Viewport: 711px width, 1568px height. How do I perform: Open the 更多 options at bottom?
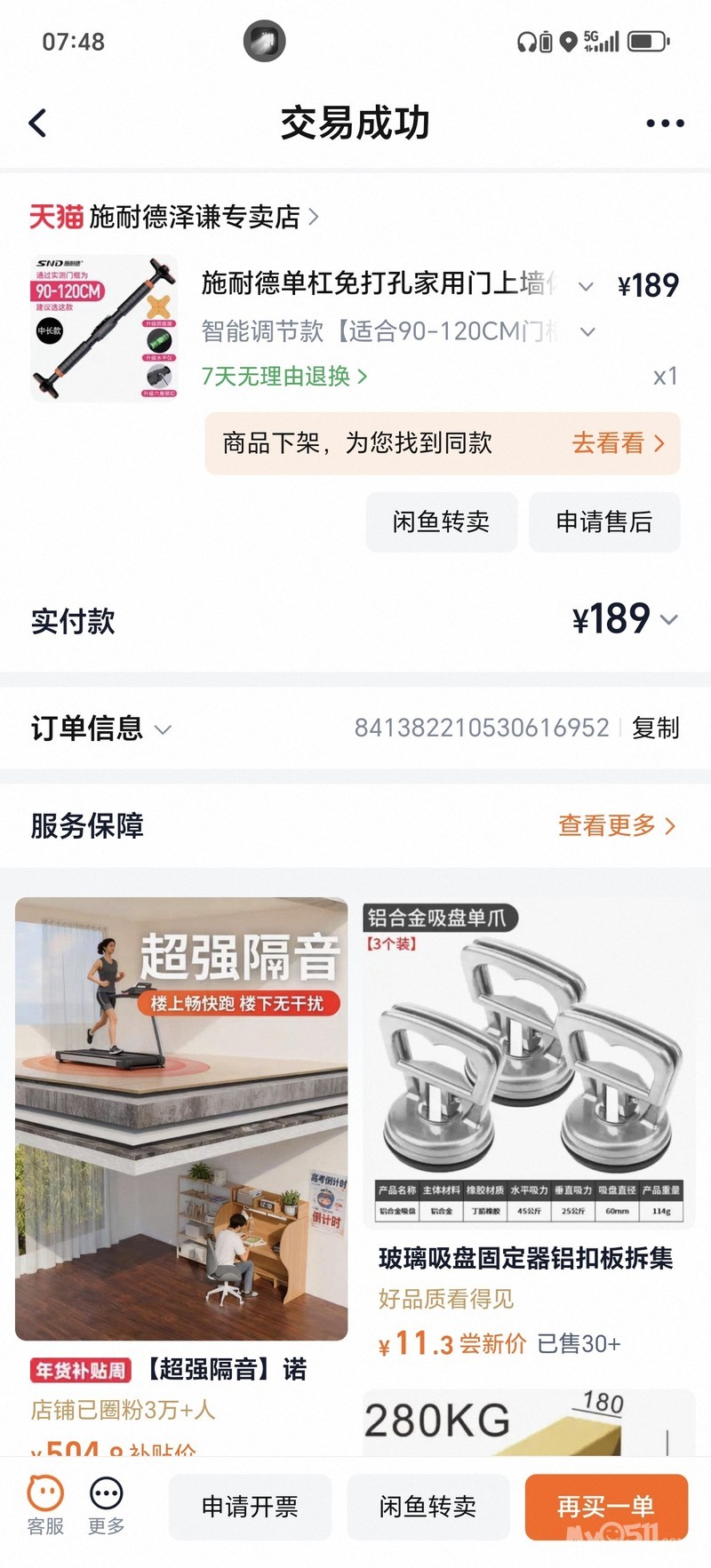[x=107, y=1506]
